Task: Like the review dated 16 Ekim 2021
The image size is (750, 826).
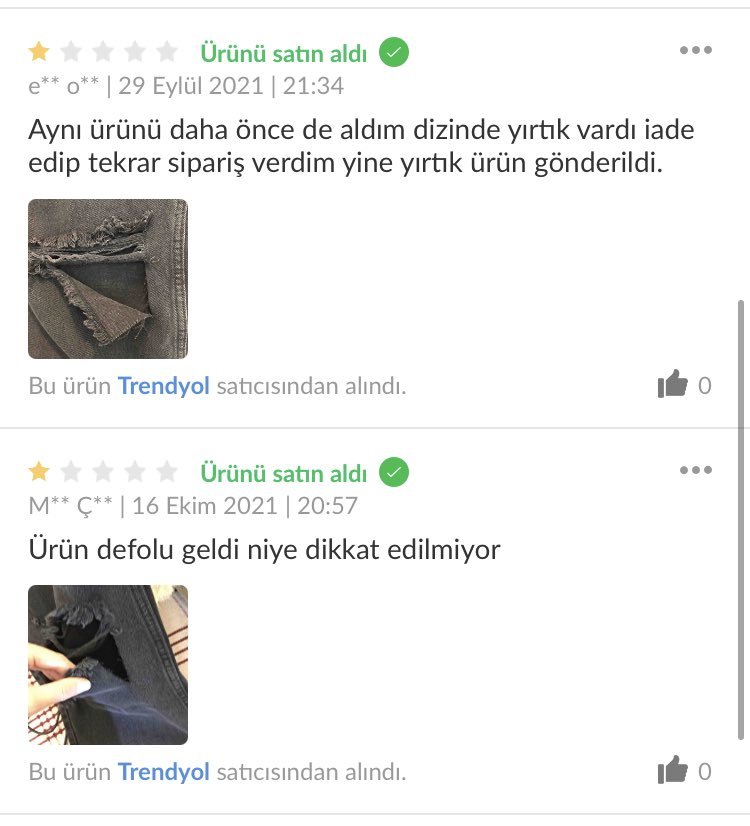Action: [x=674, y=770]
